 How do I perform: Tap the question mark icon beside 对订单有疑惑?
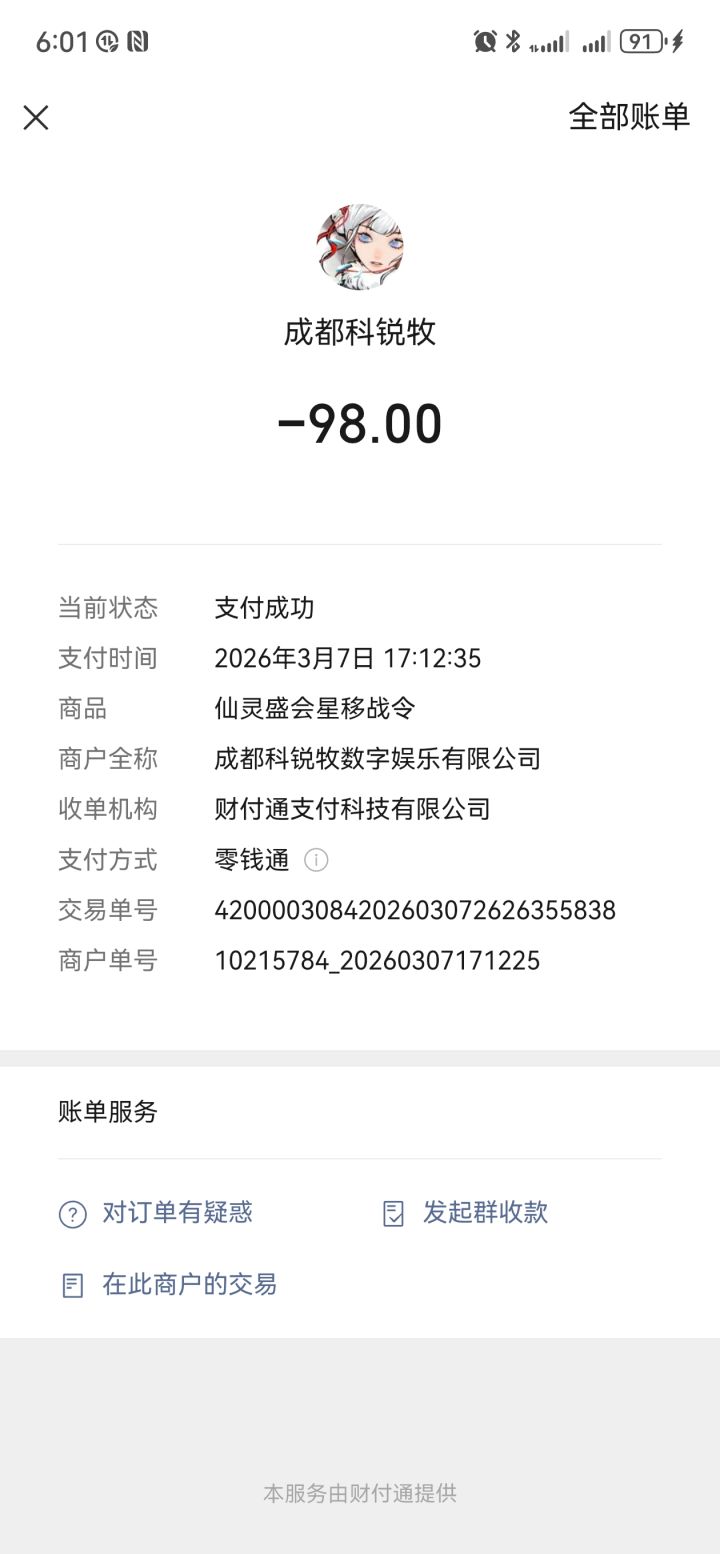71,1213
